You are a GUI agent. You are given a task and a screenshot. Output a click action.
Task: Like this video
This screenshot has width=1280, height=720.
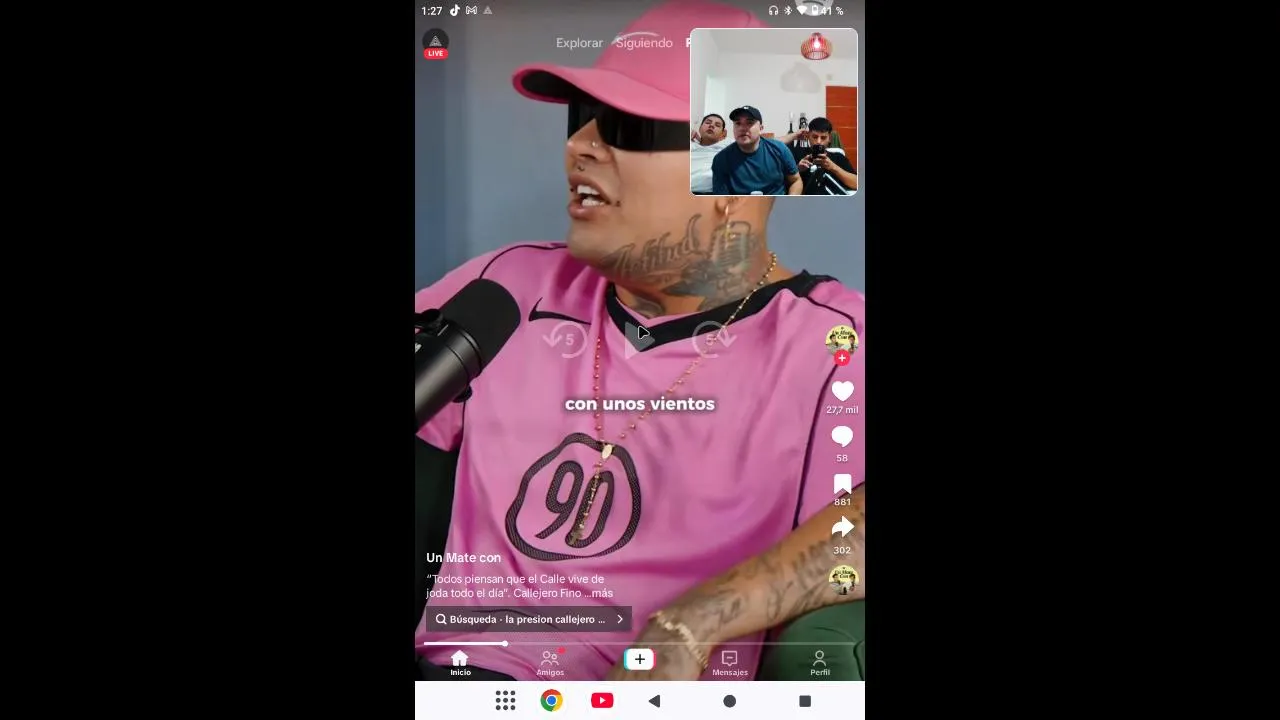point(842,391)
